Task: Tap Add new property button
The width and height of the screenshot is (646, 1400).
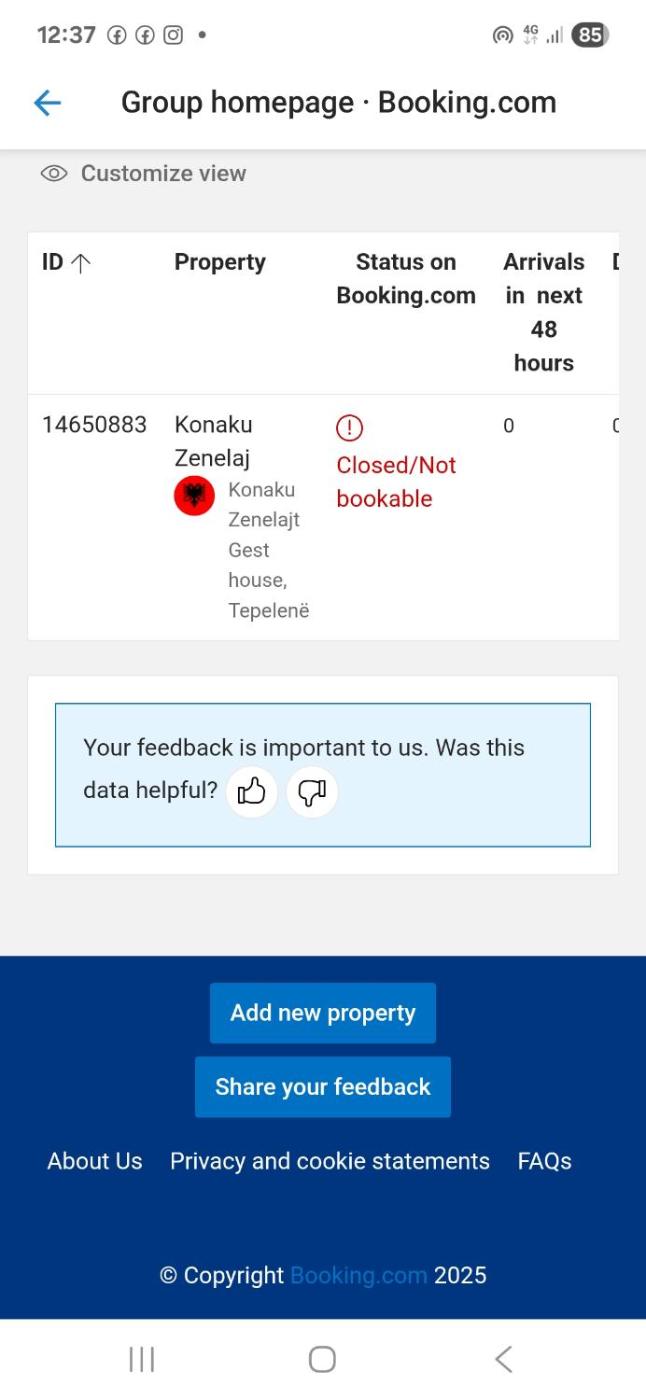Action: (322, 1013)
